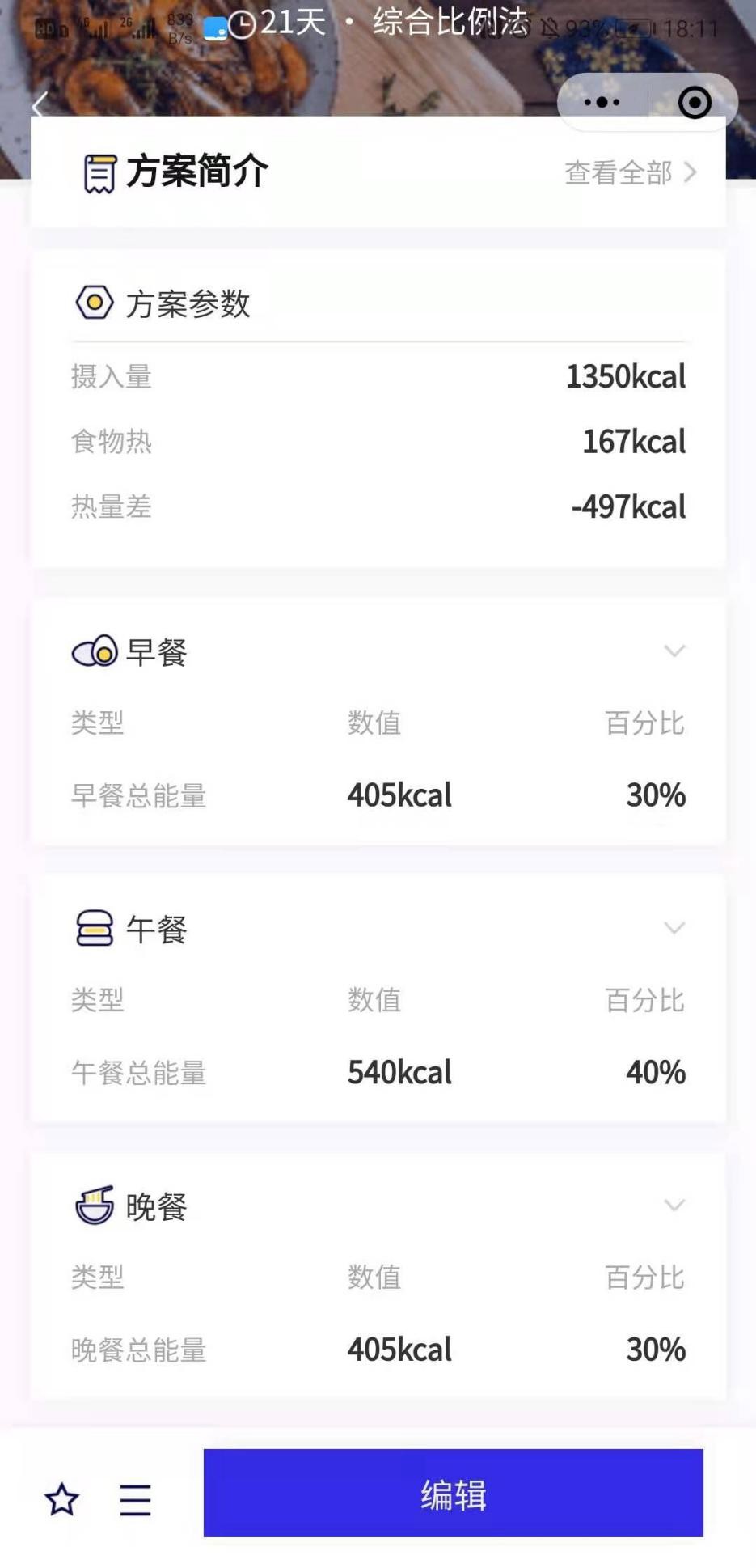Open the list menu icon beside the star

135,1500
